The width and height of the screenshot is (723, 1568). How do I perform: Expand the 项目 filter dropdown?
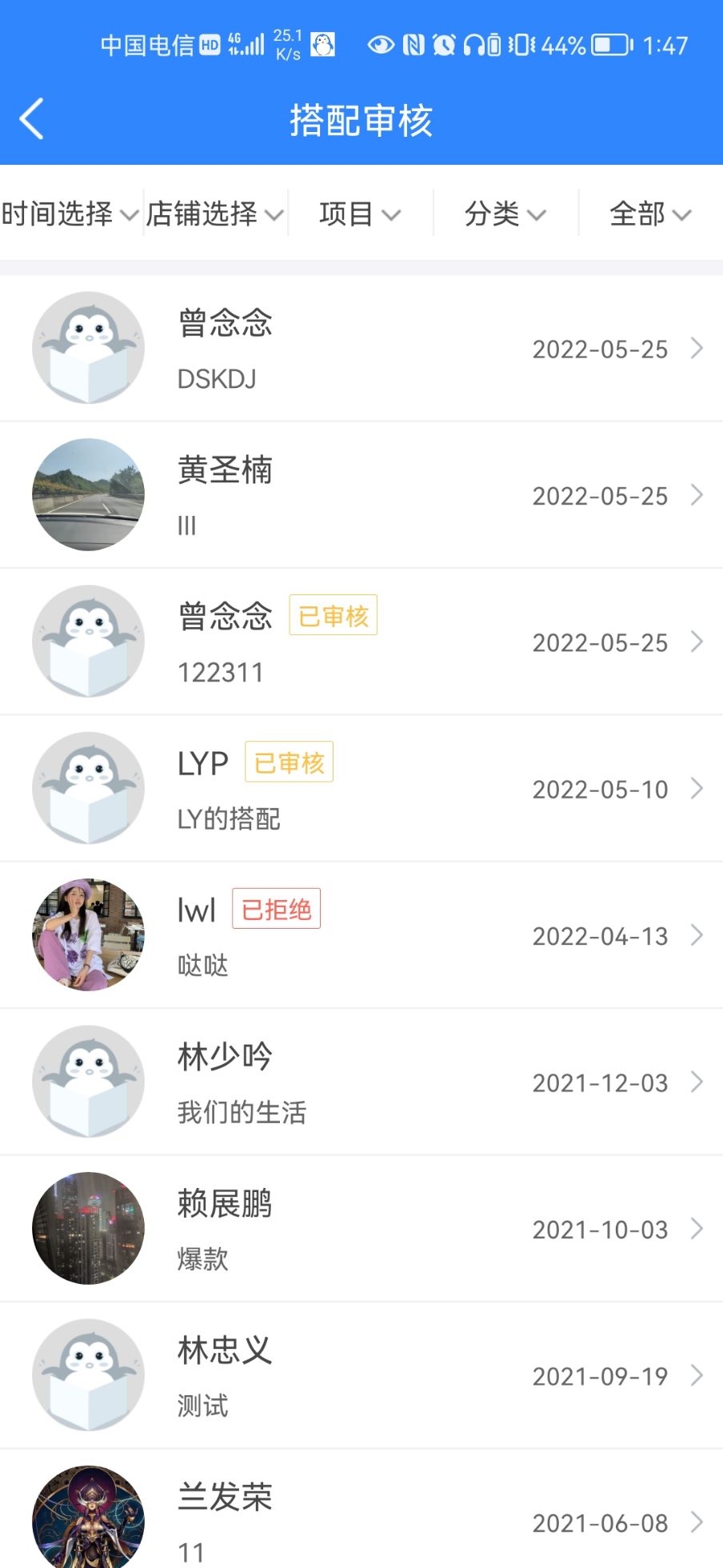pos(360,214)
